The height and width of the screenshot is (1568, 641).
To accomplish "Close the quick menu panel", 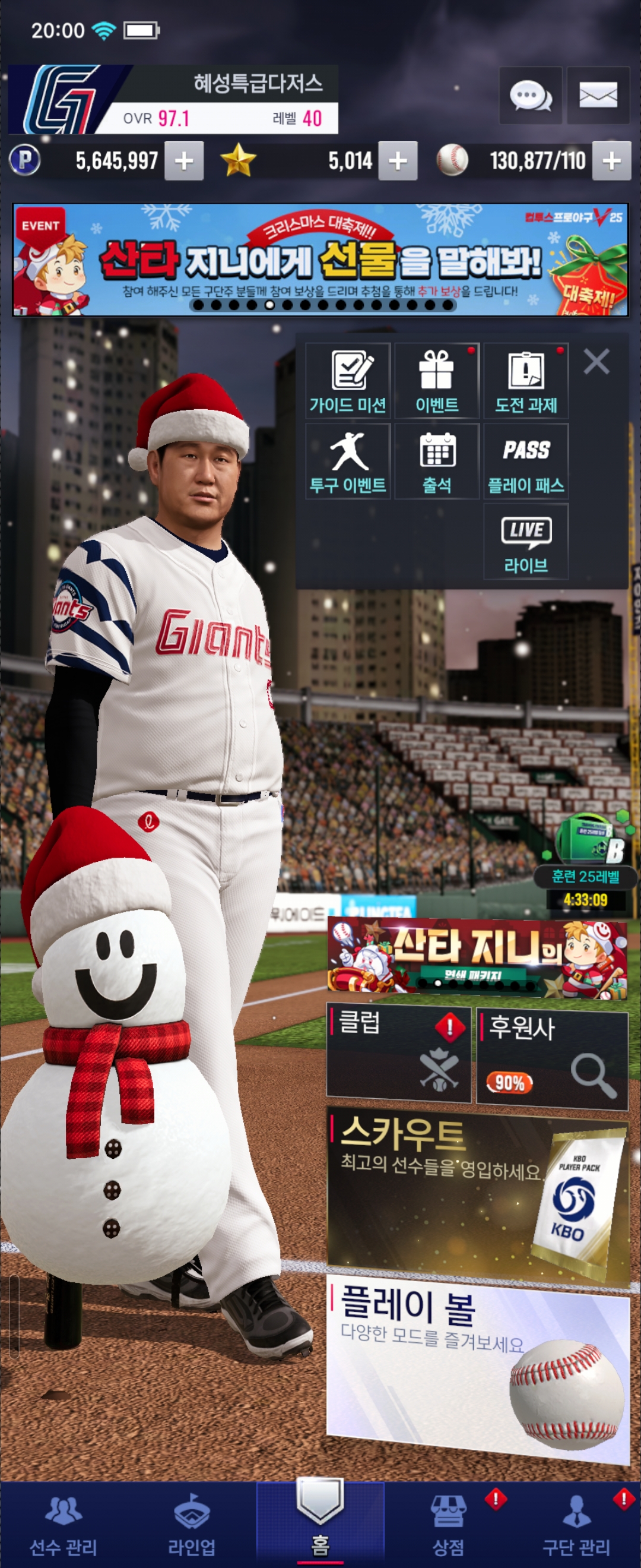I will click(x=596, y=362).
